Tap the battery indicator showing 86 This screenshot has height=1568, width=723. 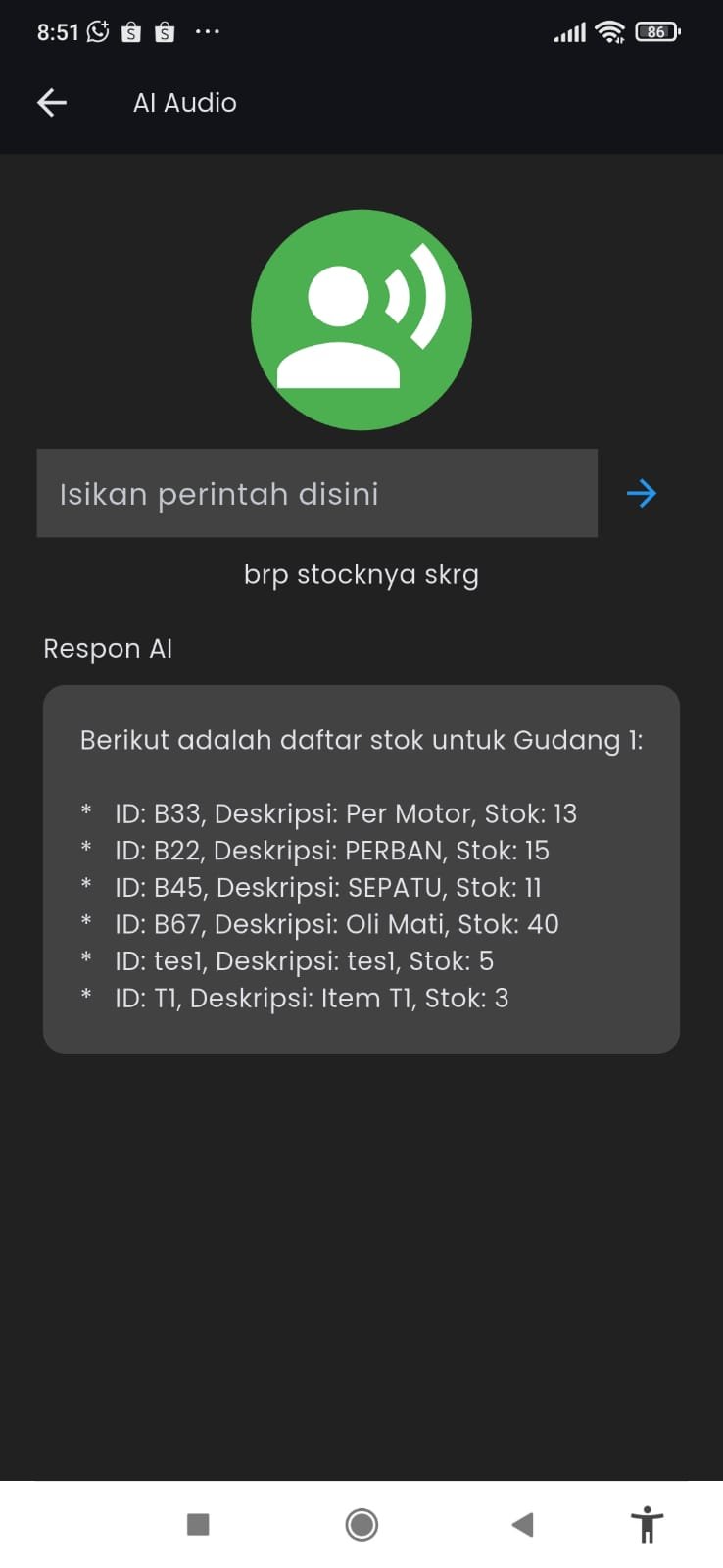(658, 30)
